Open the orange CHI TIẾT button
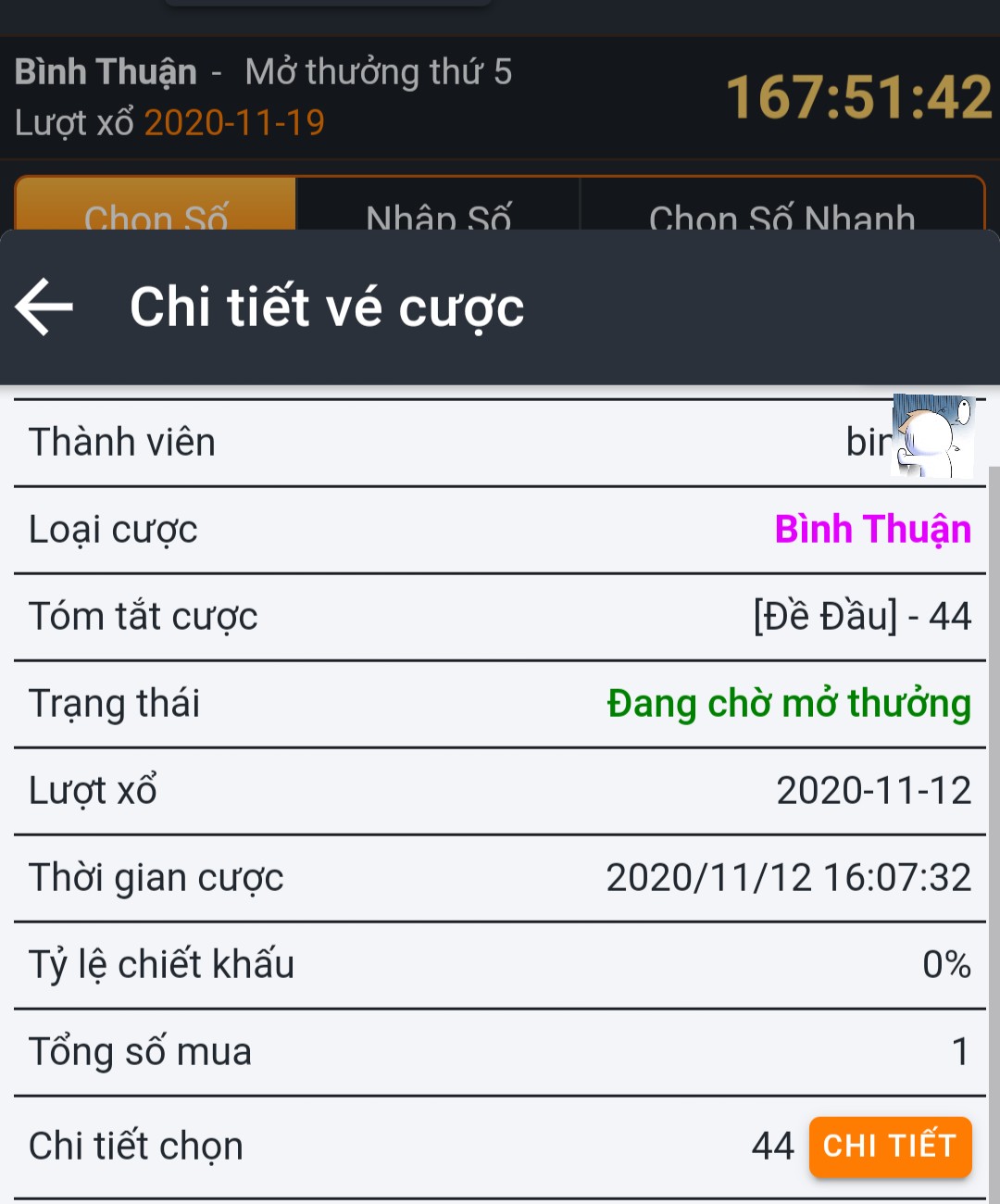The height and width of the screenshot is (1204, 1000). (x=890, y=1147)
